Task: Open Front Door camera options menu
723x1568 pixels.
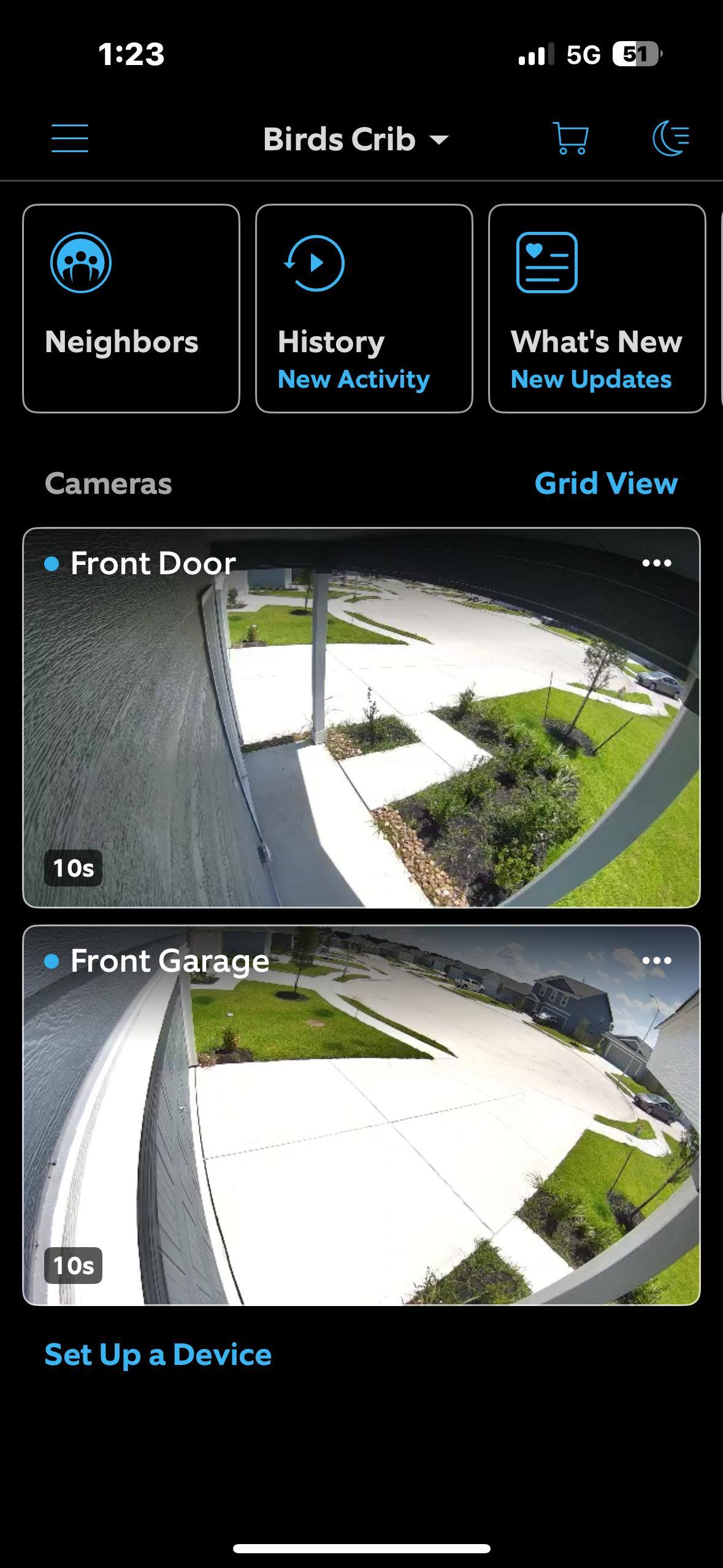Action: pyautogui.click(x=656, y=563)
